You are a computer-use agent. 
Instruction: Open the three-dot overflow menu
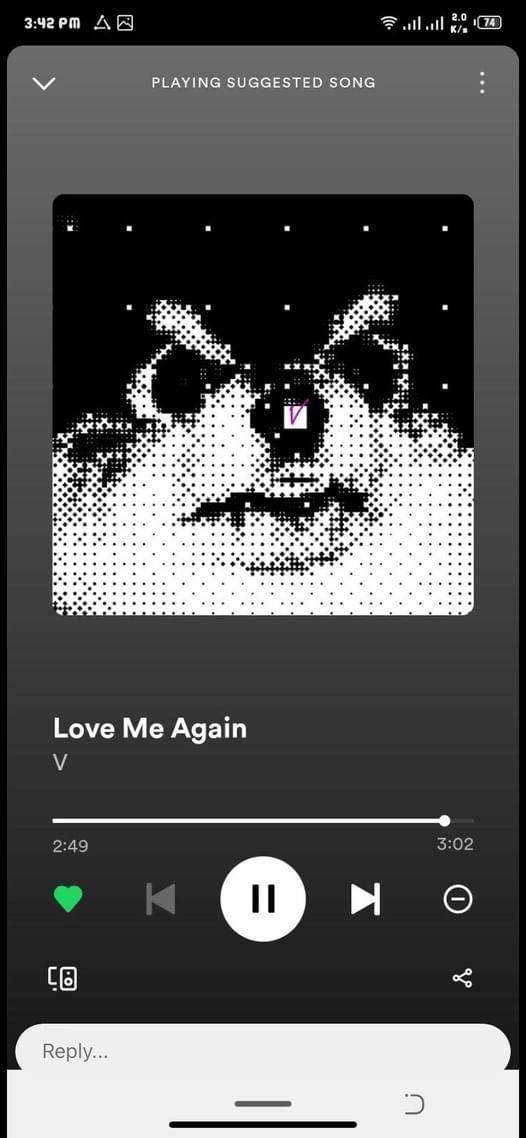482,83
